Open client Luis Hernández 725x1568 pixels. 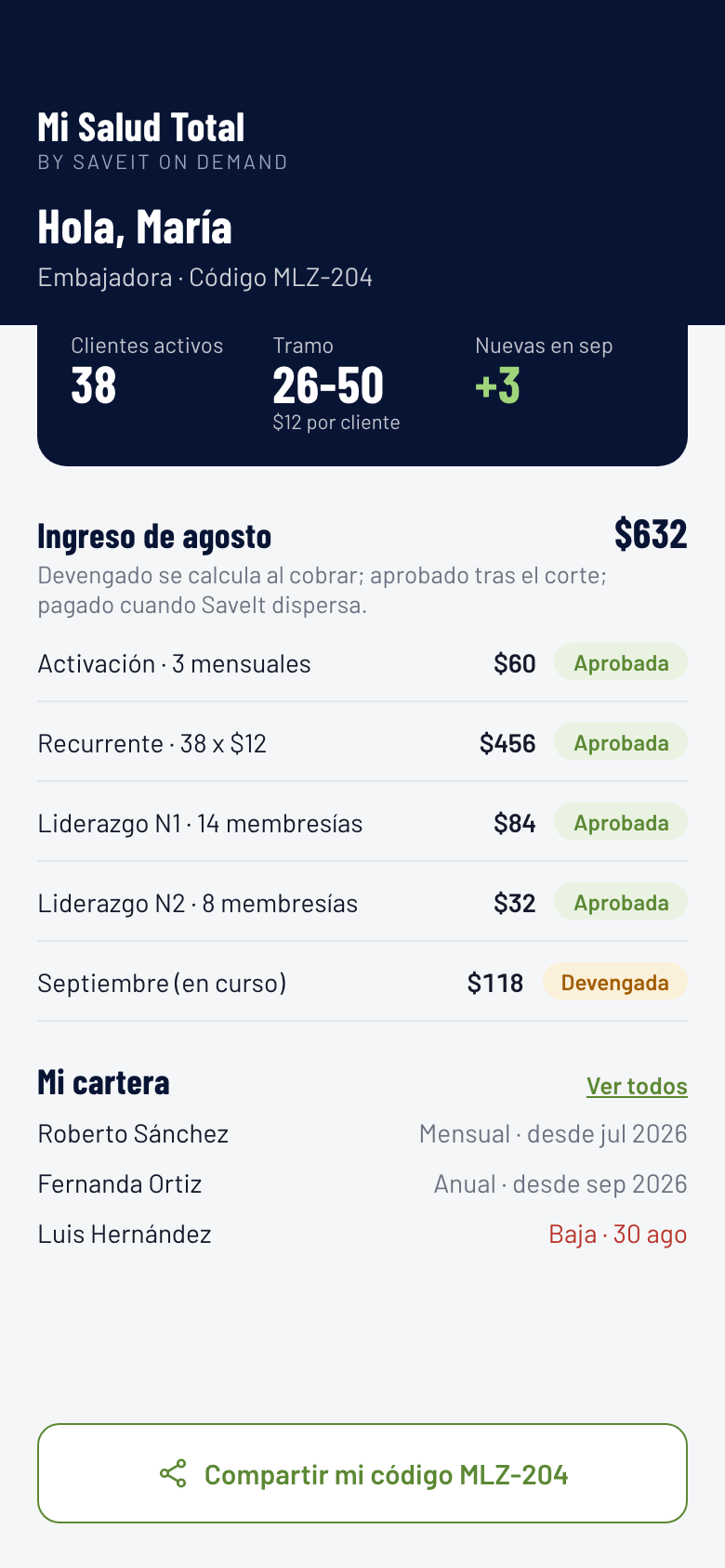[x=362, y=1235]
